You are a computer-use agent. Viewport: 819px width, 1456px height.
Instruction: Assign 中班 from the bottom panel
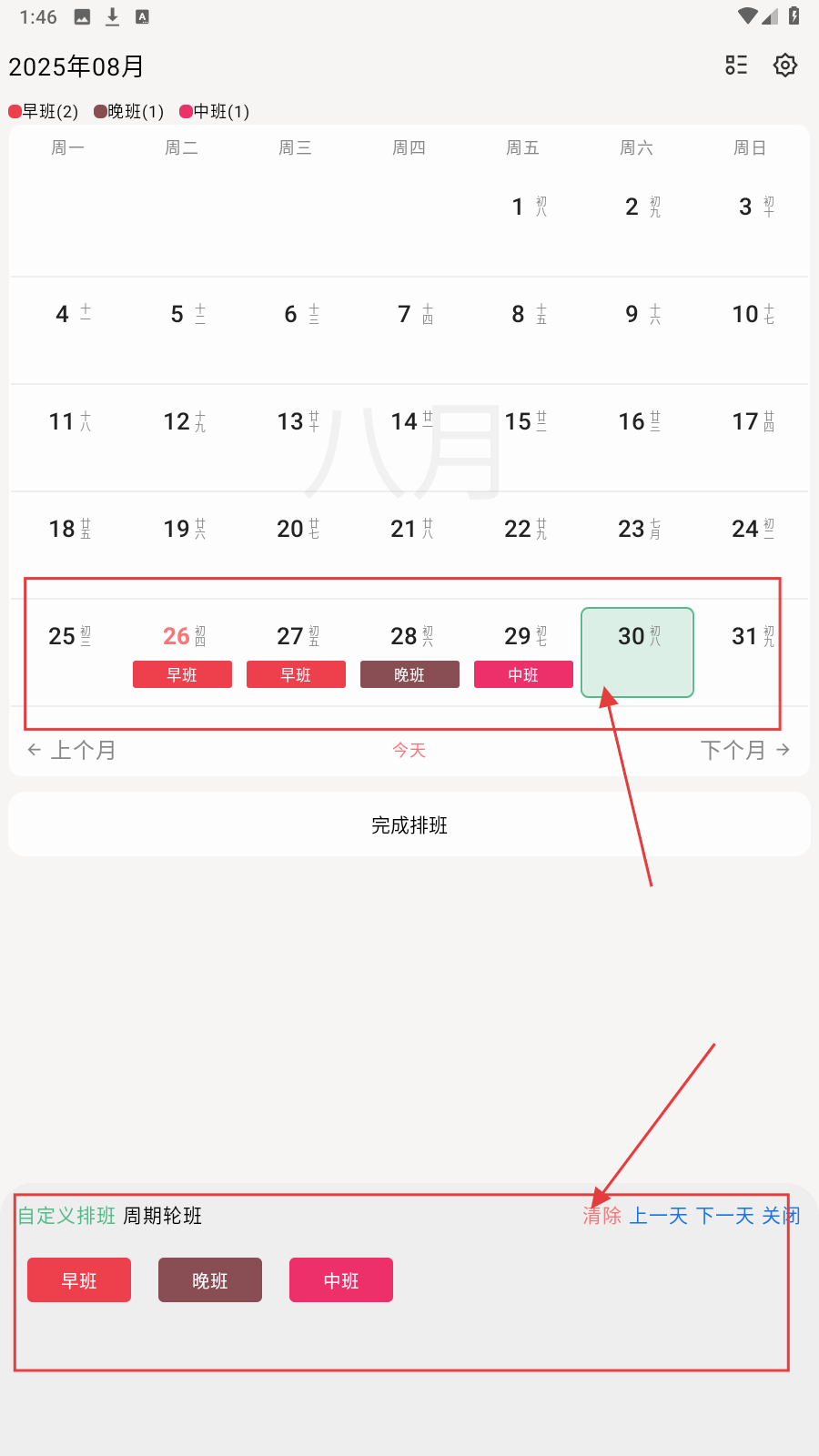[341, 1280]
